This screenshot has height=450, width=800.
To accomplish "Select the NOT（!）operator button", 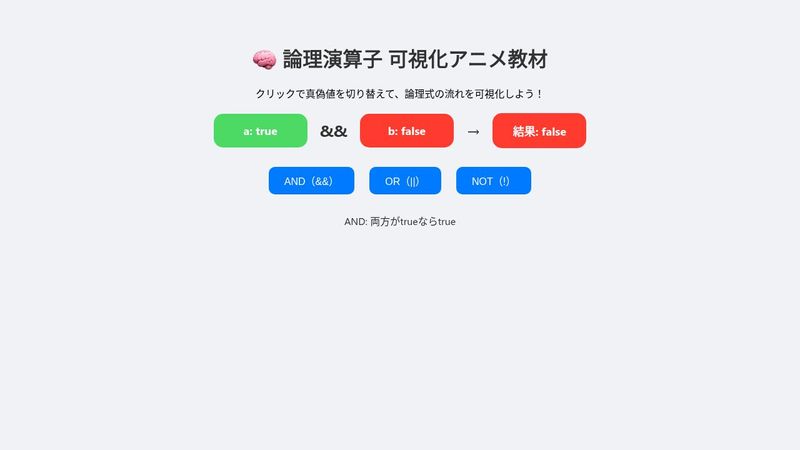I will tap(493, 181).
